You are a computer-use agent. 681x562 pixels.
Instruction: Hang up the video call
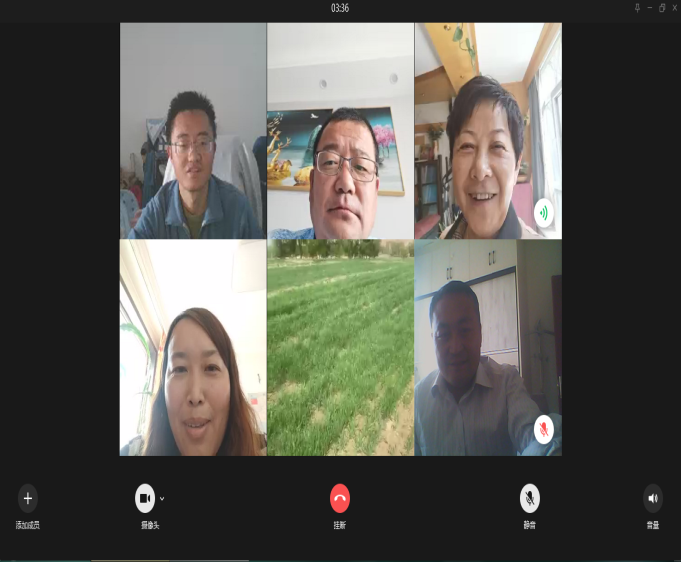point(340,498)
